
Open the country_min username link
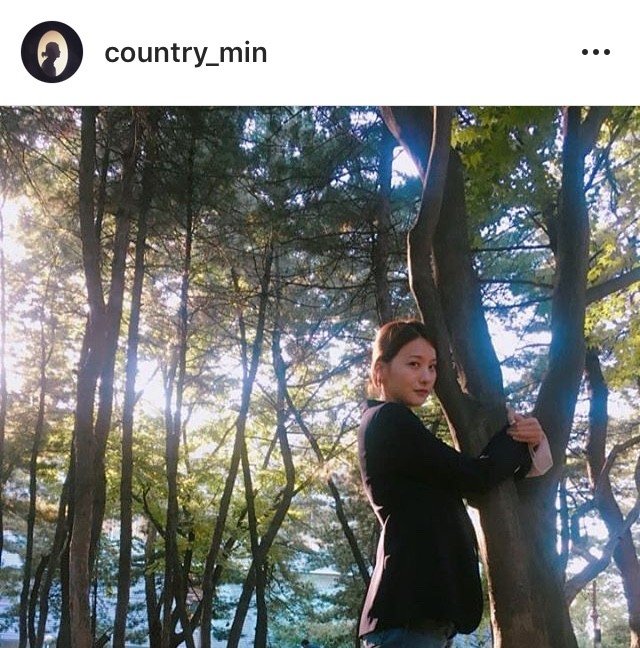(185, 53)
